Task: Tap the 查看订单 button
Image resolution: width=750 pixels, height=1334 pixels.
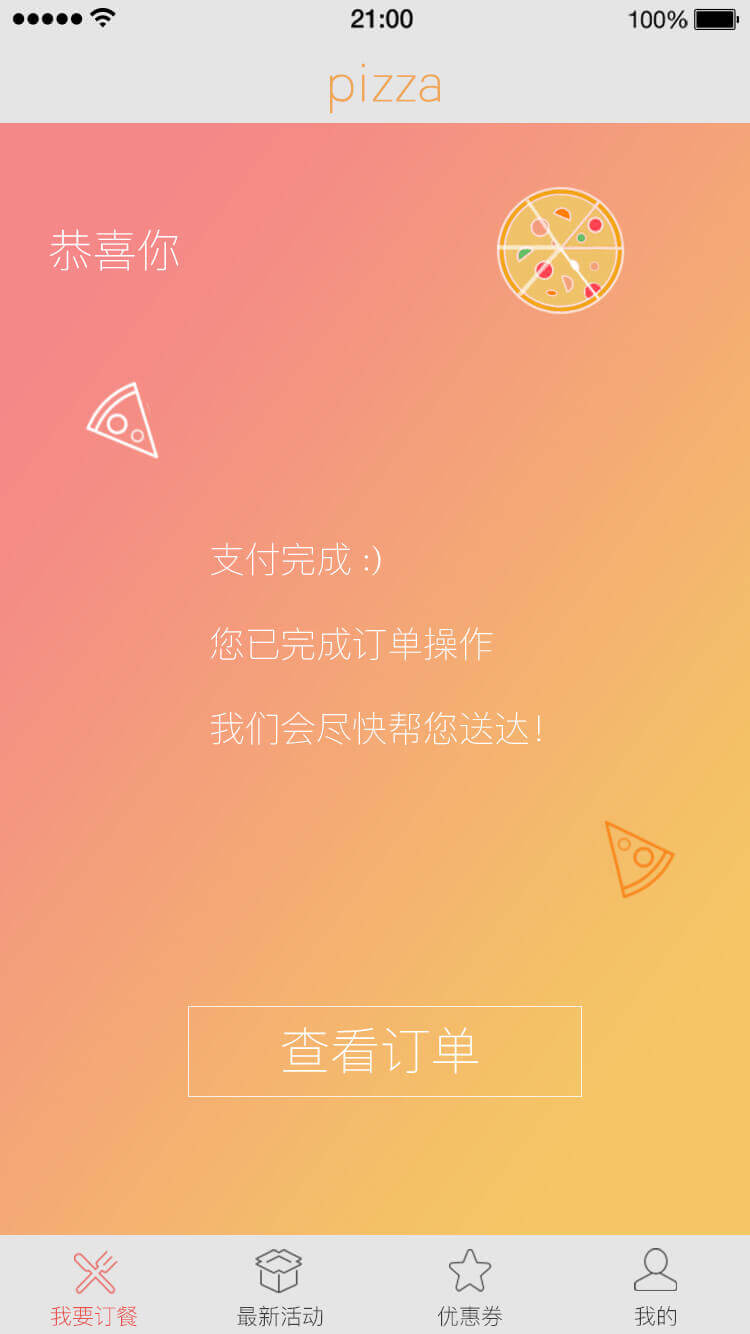Action: 384,1051
